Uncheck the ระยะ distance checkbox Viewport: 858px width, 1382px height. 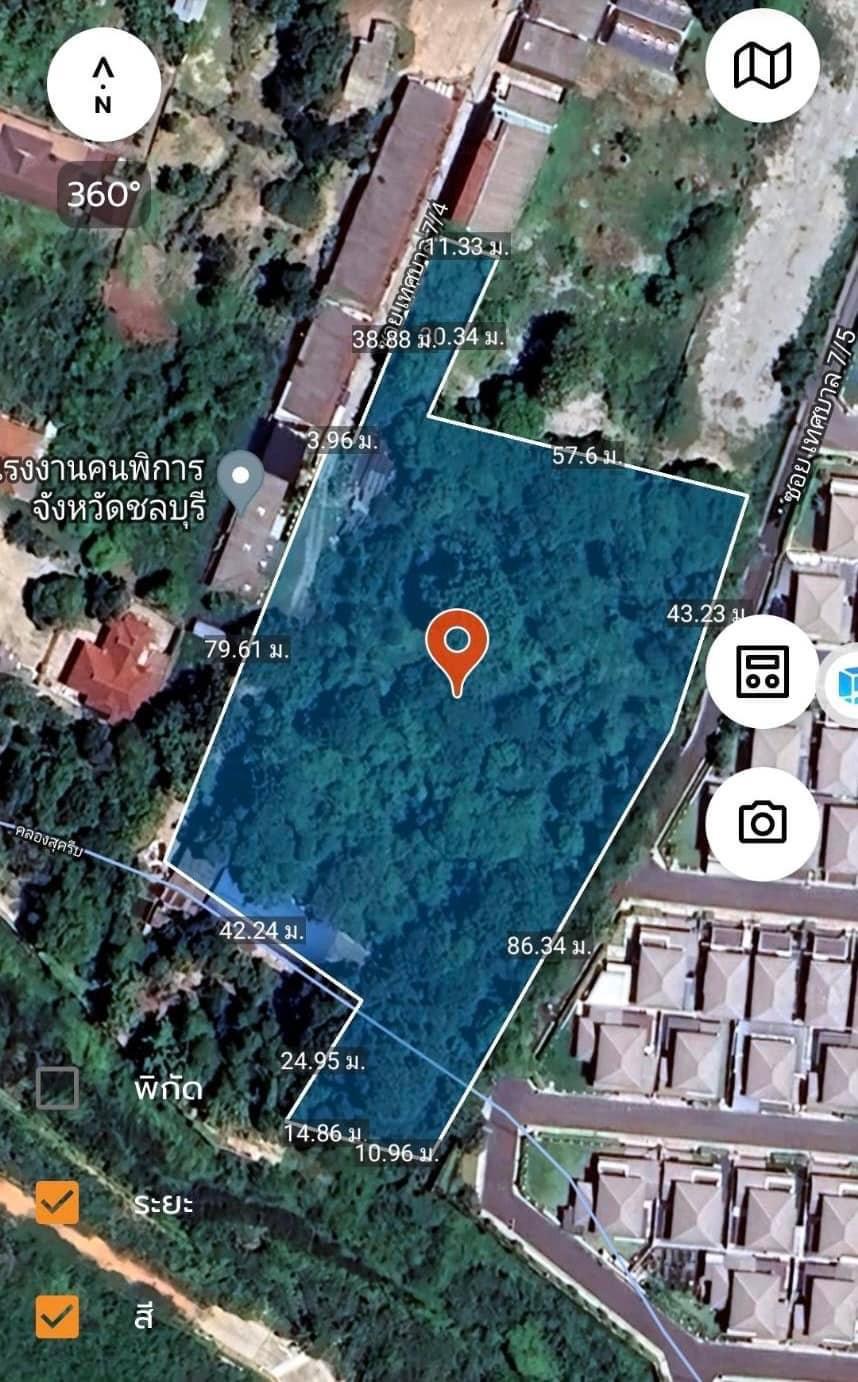click(57, 1203)
